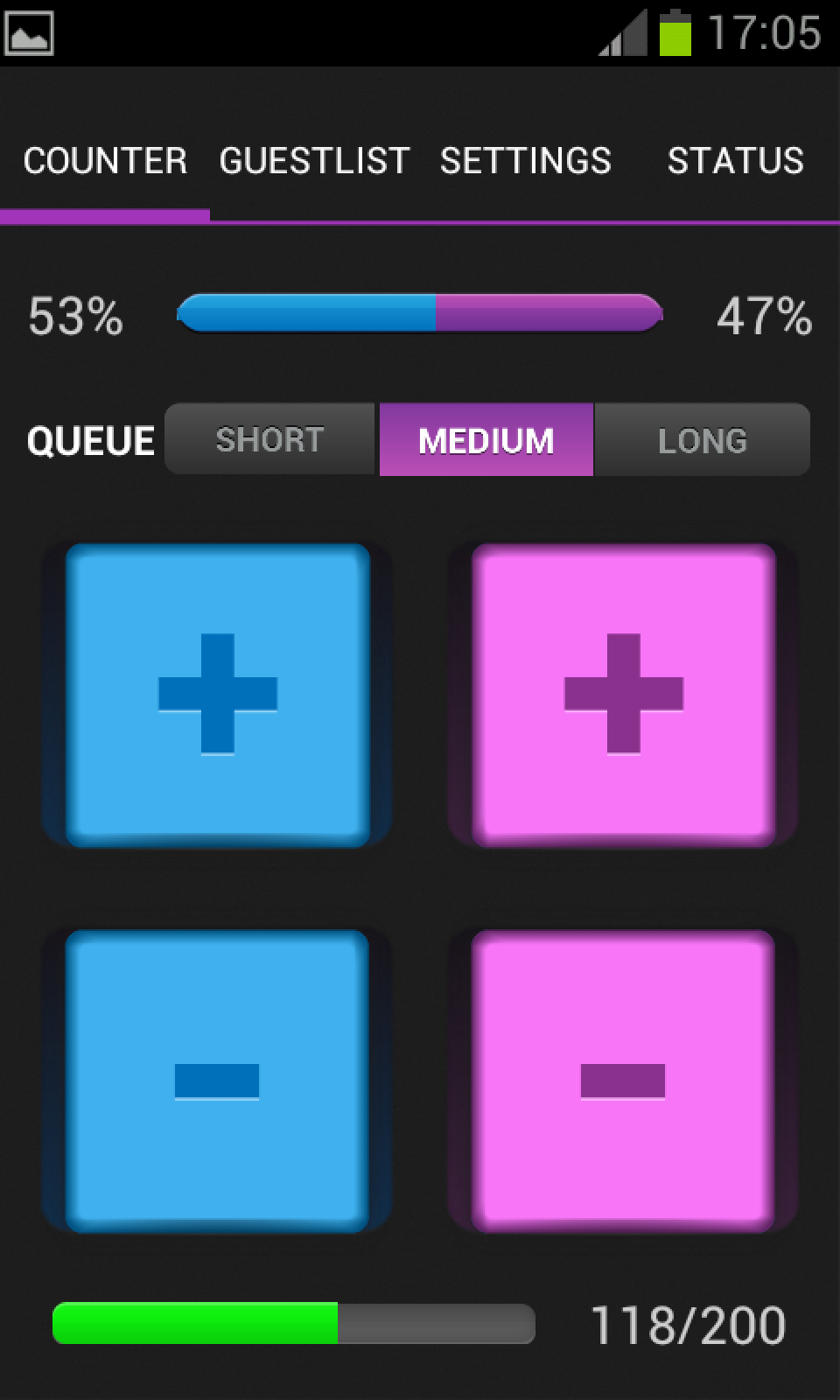The image size is (840, 1400).
Task: Hit the pink minus button
Action: [623, 1081]
